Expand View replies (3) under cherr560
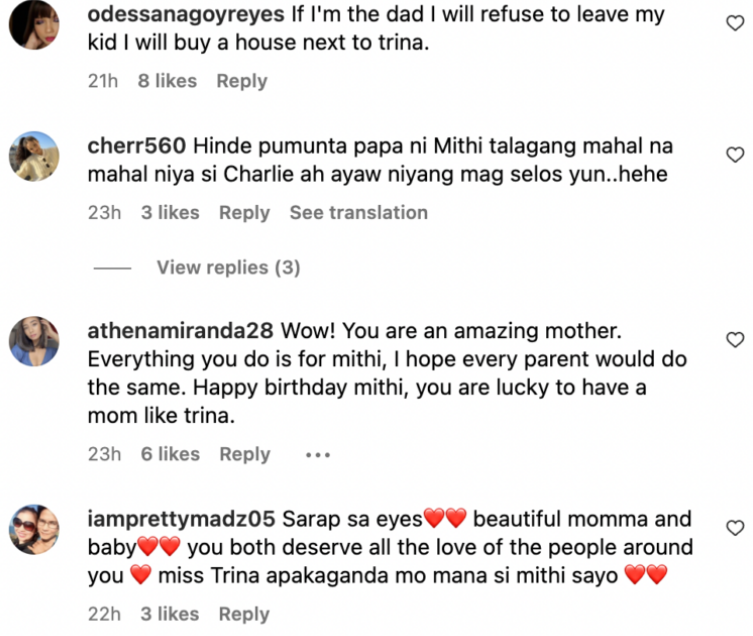This screenshot has width=753, height=636. [x=228, y=268]
